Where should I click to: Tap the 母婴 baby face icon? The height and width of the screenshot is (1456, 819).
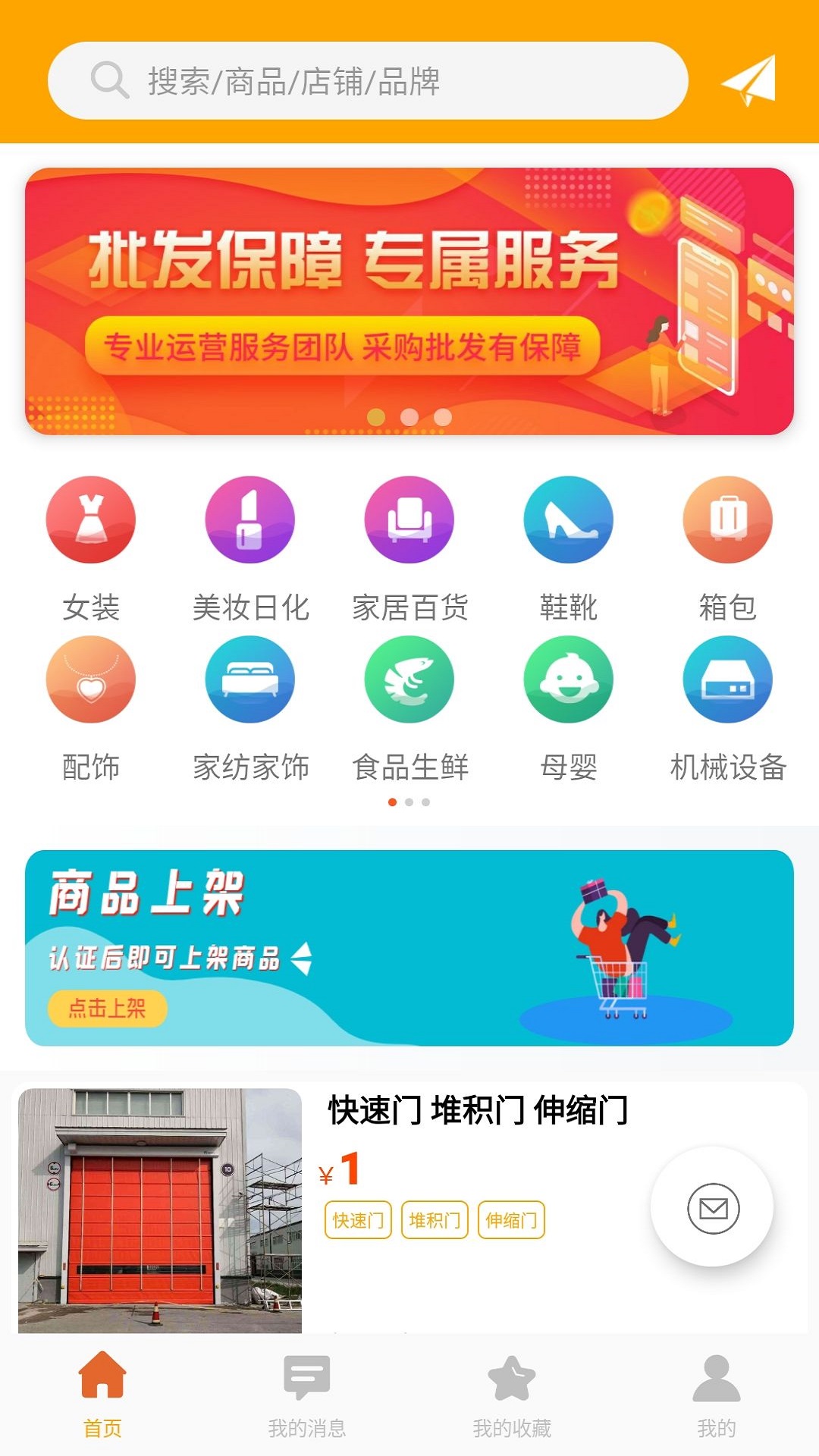pyautogui.click(x=568, y=680)
